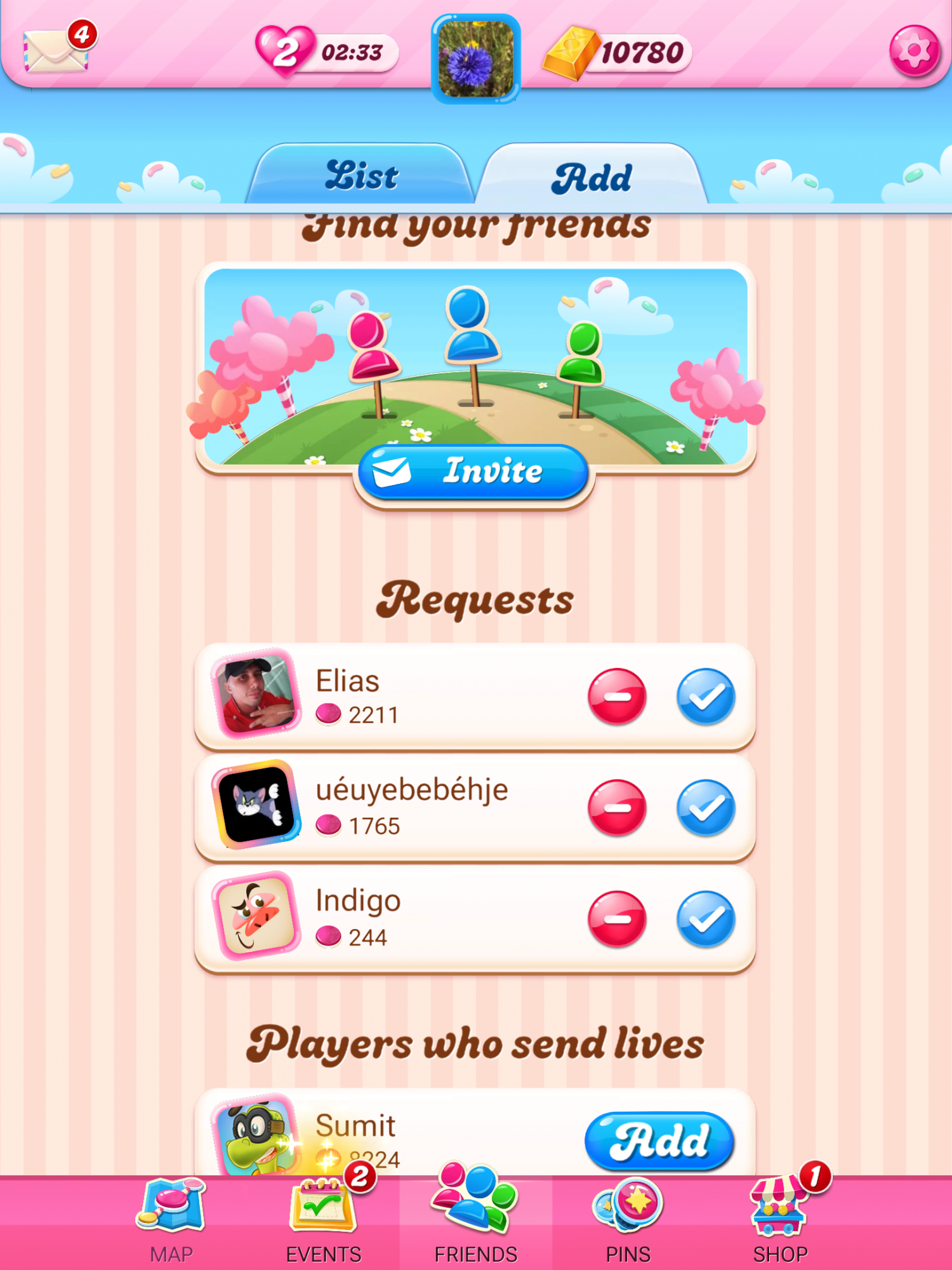Switch to the List tab
The width and height of the screenshot is (952, 1270).
tap(362, 175)
